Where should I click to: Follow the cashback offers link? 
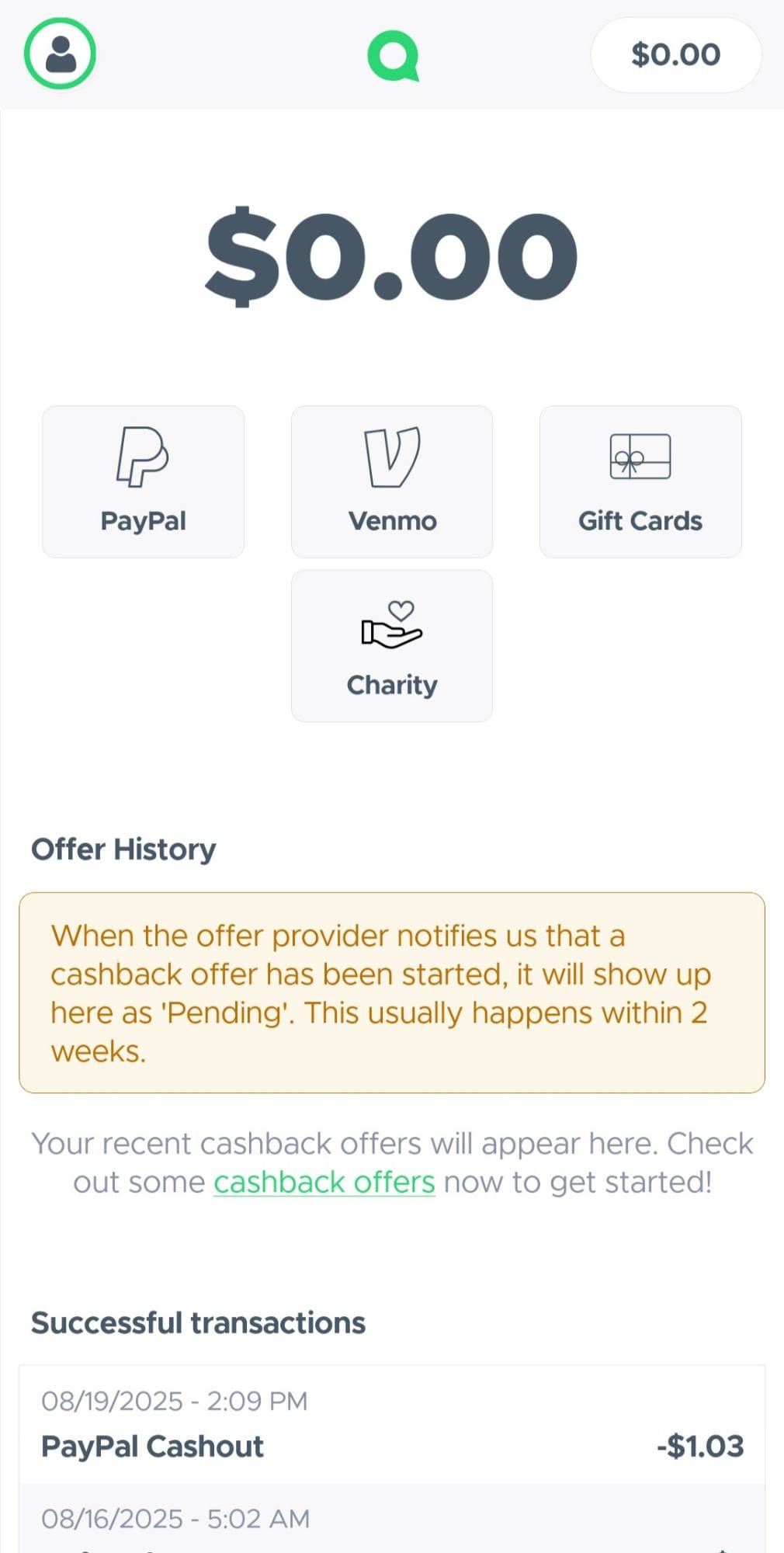point(324,1181)
